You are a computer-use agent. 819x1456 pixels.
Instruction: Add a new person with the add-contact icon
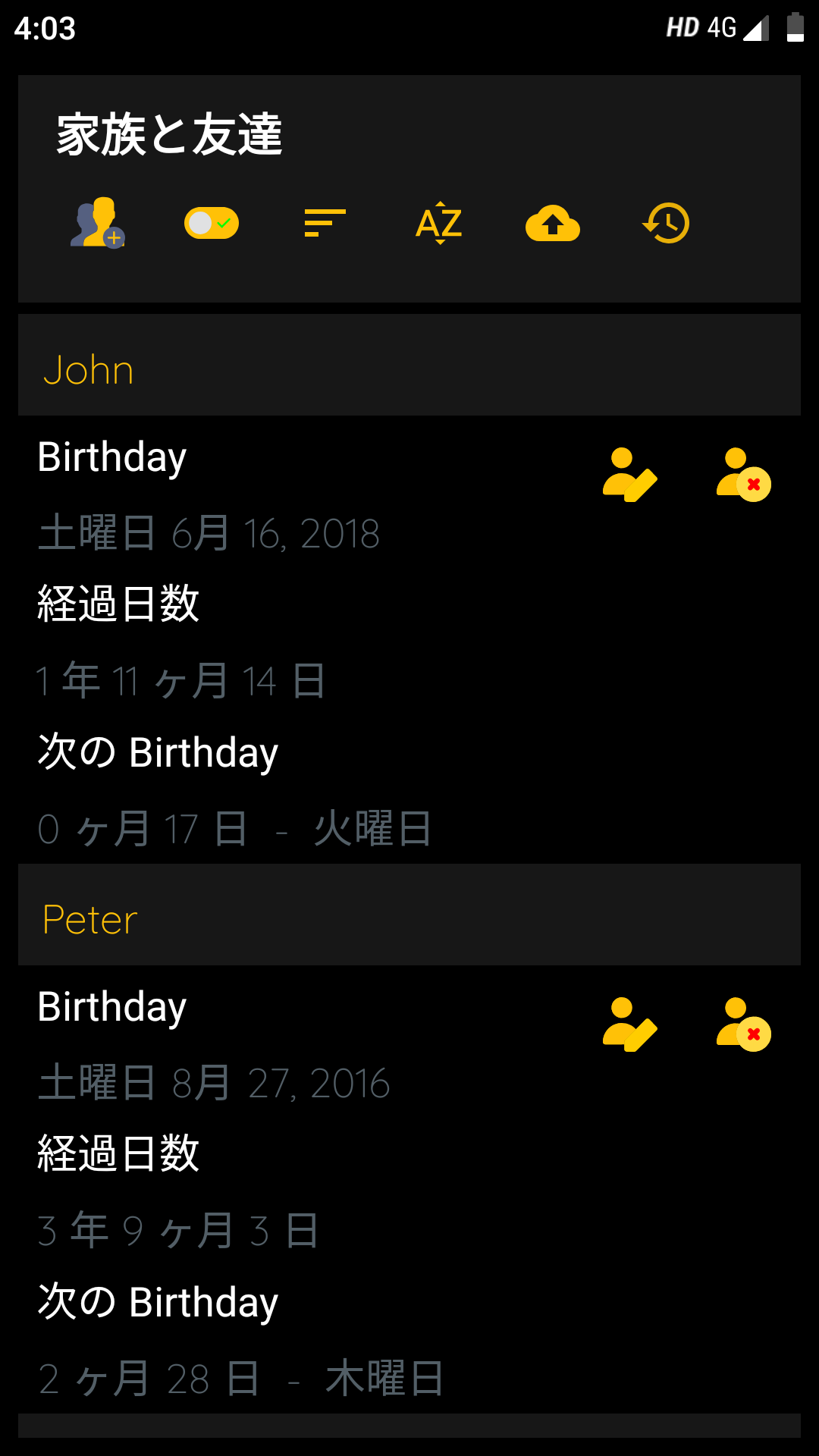coord(98,223)
